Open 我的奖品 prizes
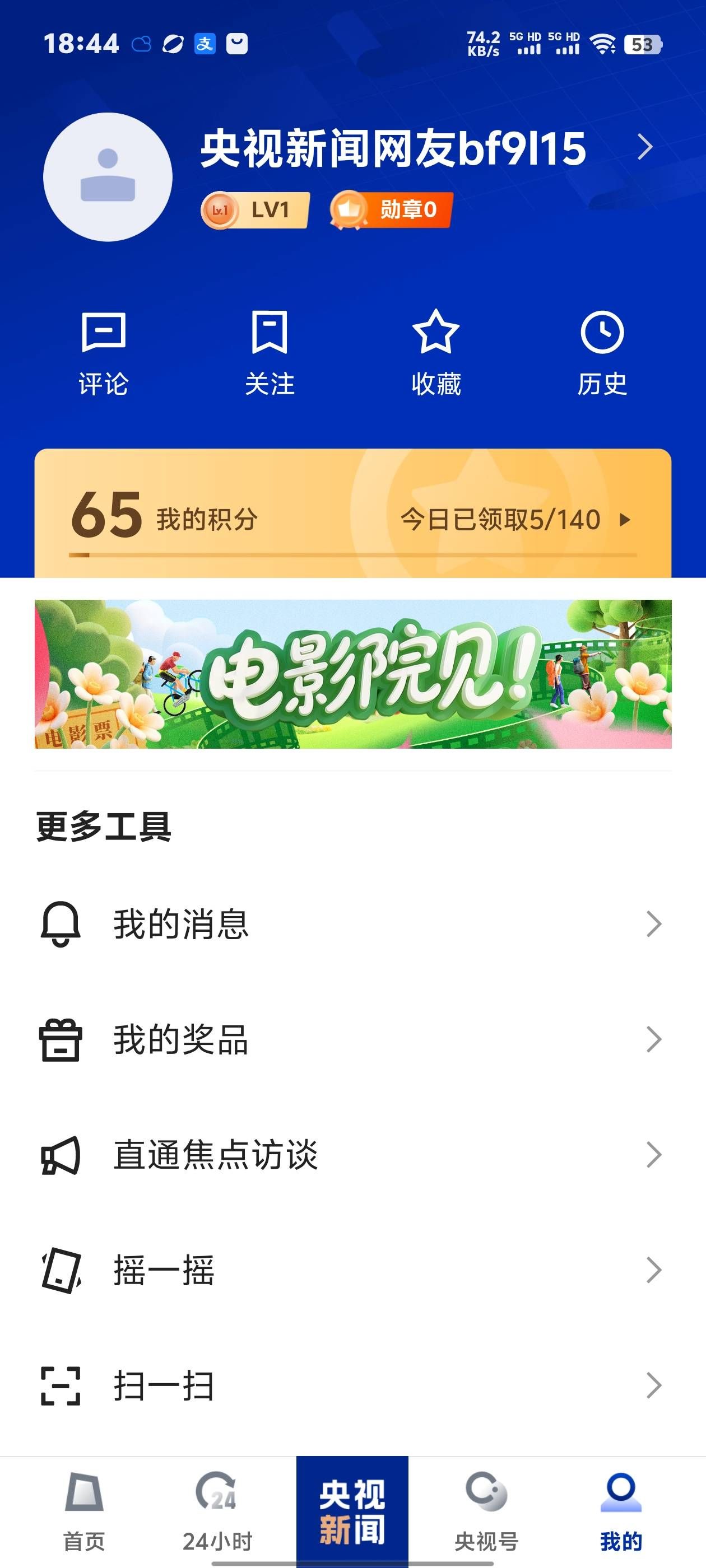 [x=352, y=1039]
